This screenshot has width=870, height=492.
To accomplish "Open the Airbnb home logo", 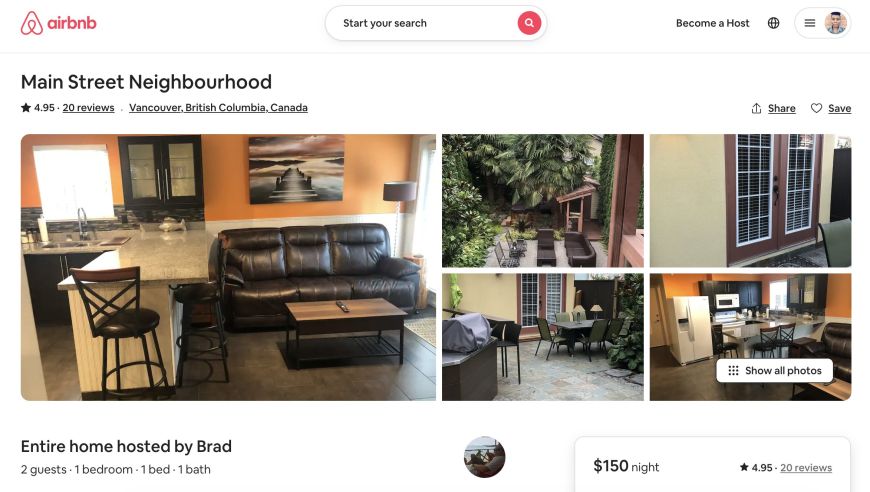I will pyautogui.click(x=59, y=23).
